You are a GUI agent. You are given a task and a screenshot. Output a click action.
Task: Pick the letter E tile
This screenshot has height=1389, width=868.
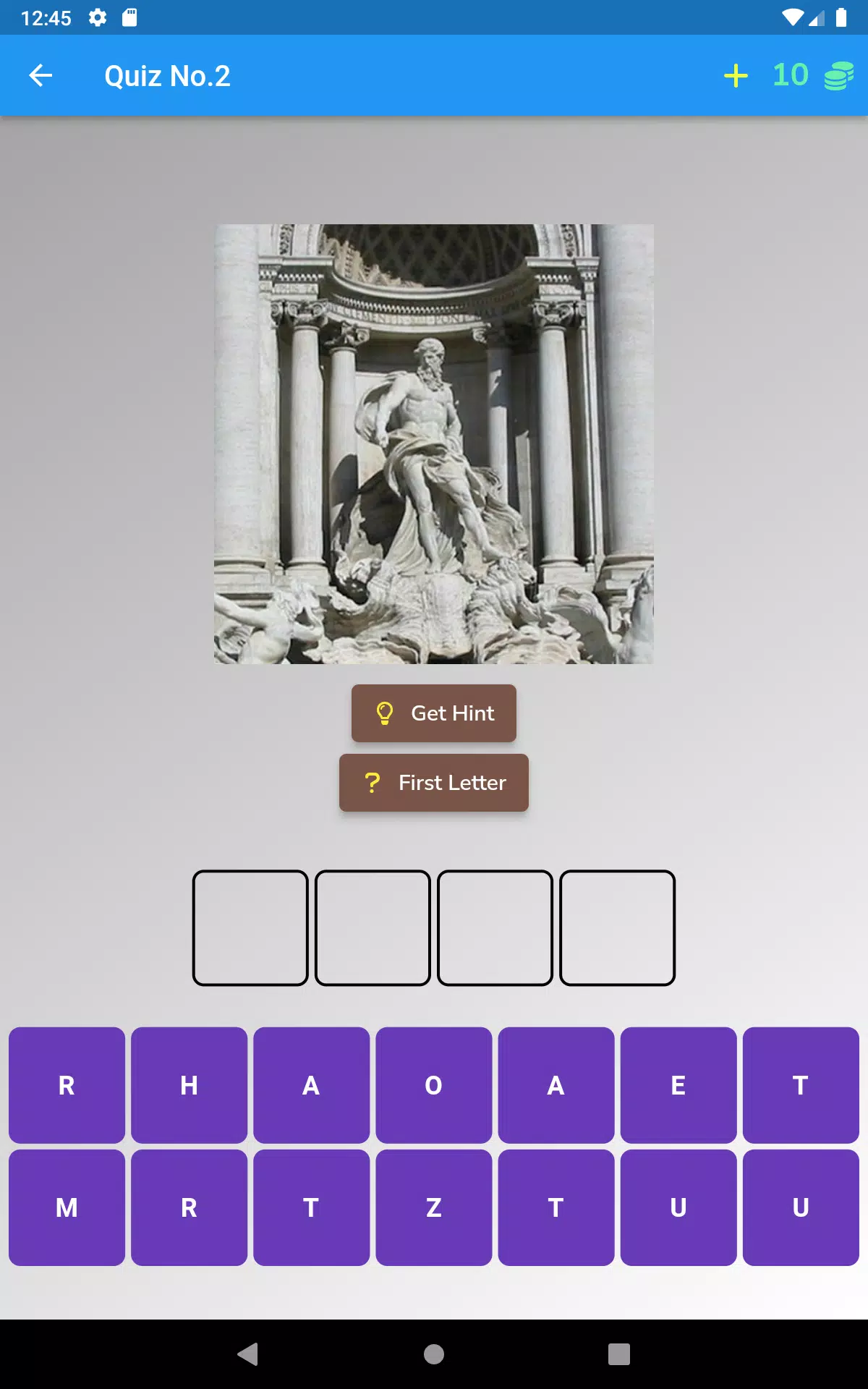(x=678, y=1085)
